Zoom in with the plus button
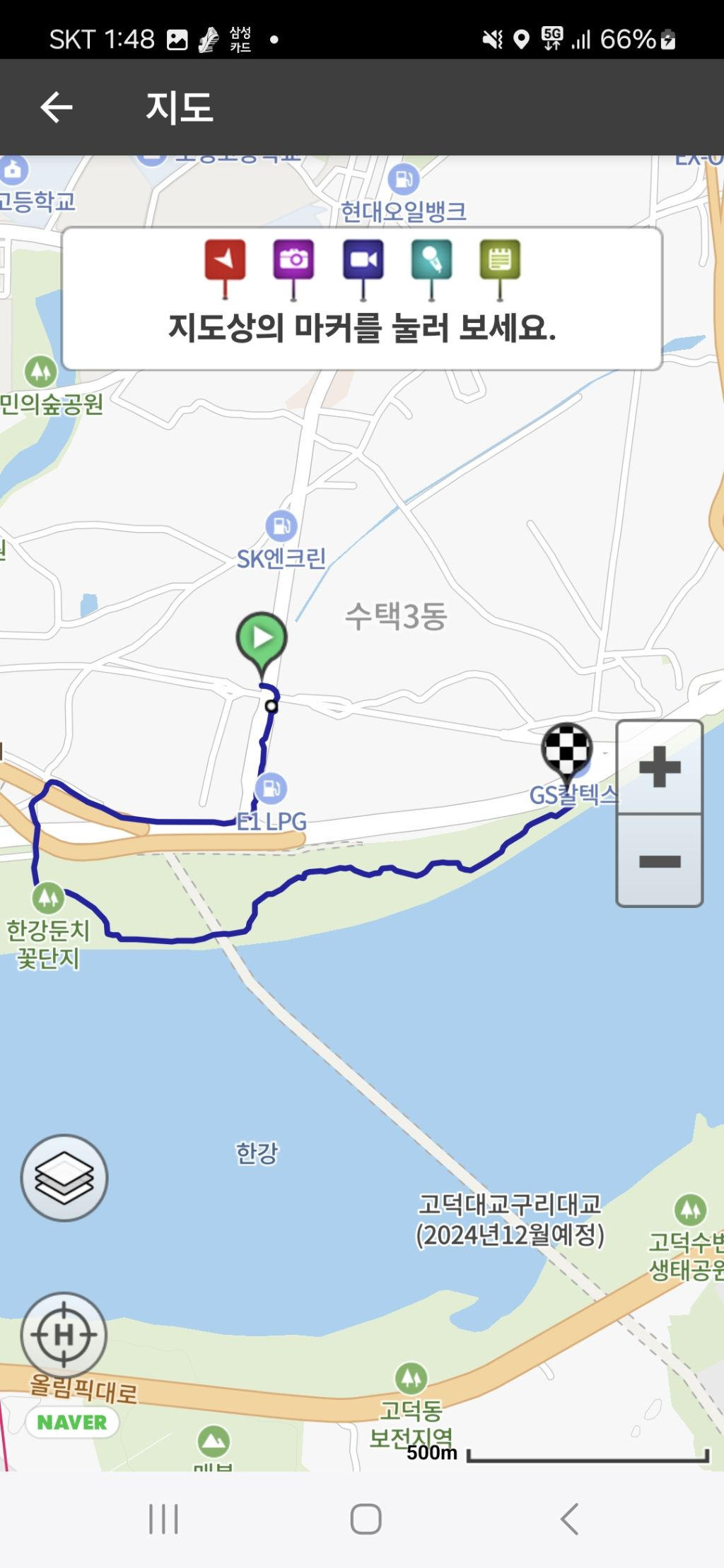Screen dimensions: 724x1568 click(x=659, y=767)
